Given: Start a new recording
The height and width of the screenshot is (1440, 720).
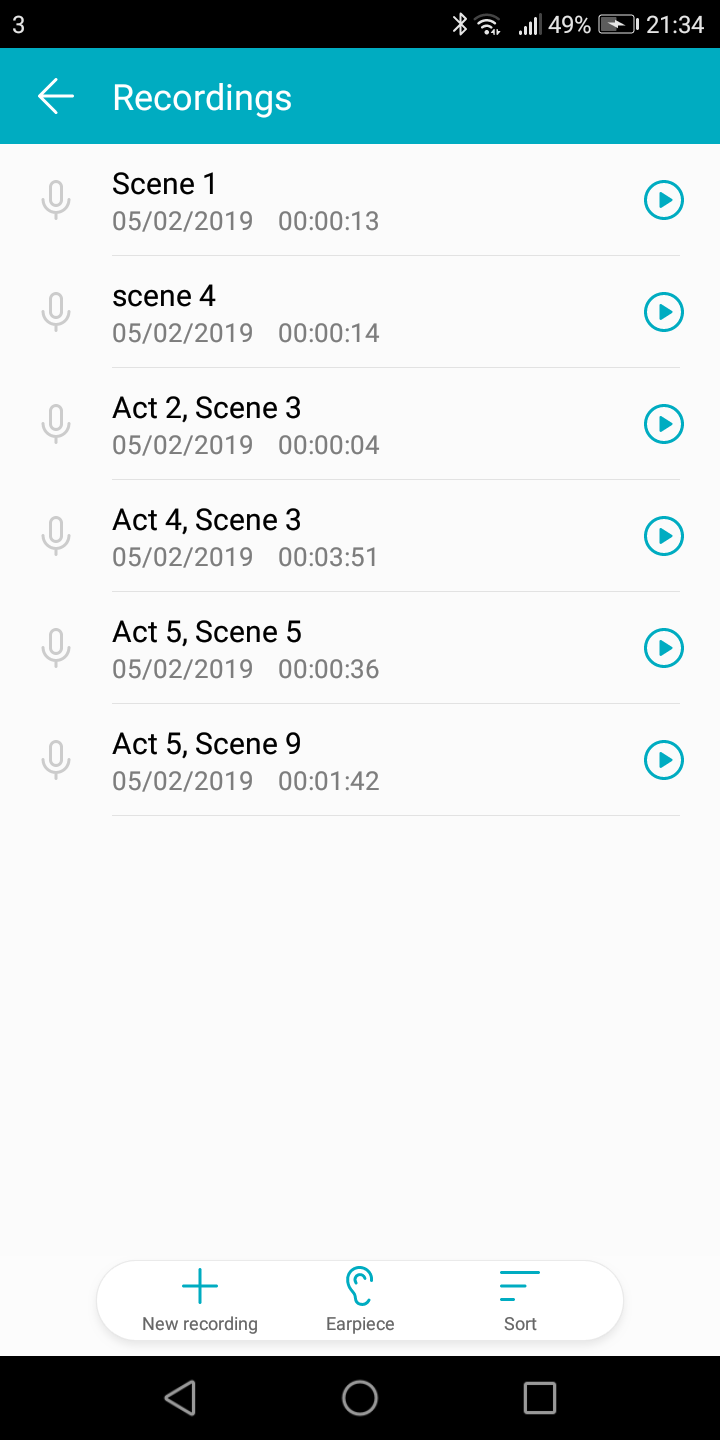Looking at the screenshot, I should coord(200,1300).
